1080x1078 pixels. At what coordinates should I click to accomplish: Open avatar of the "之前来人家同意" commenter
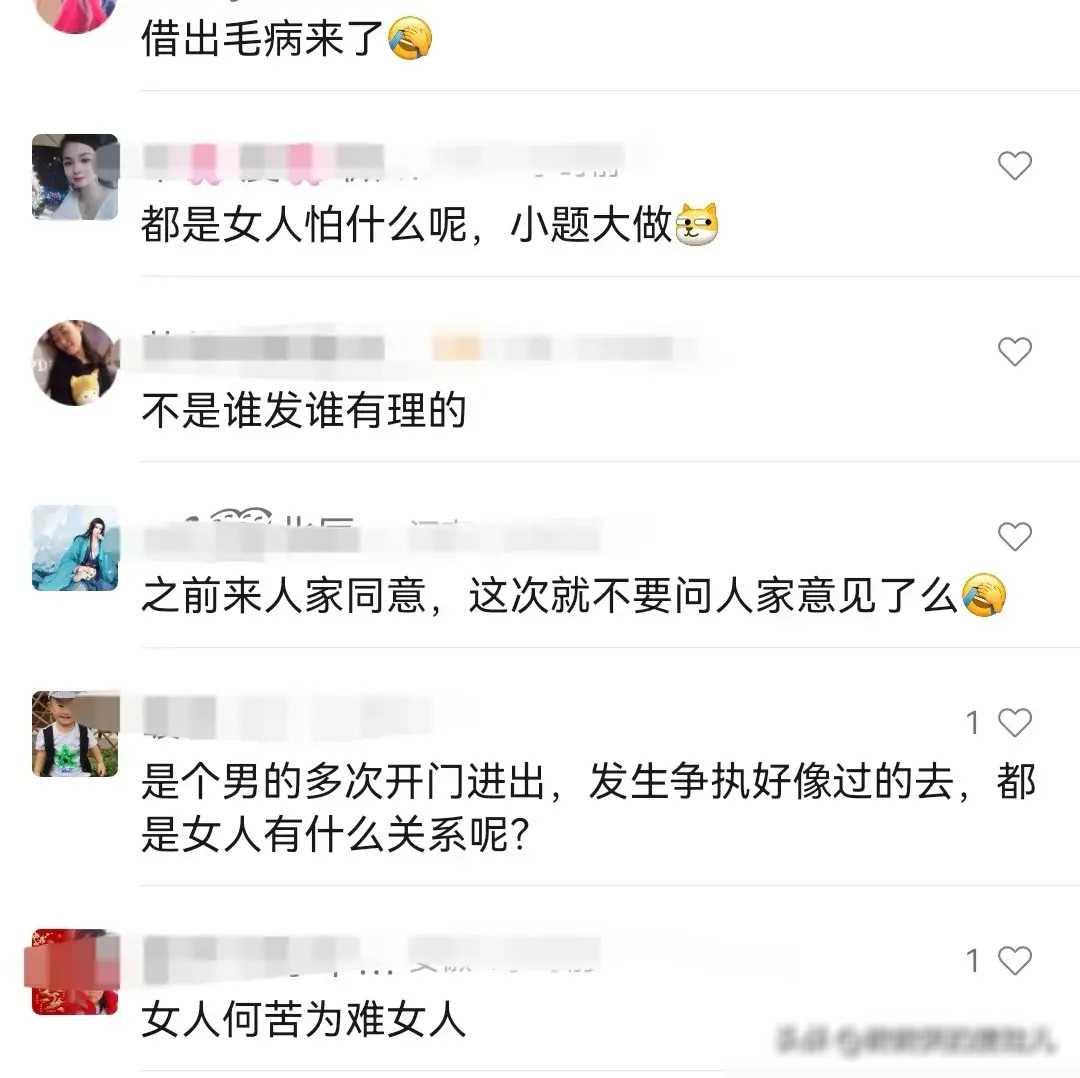[x=75, y=548]
